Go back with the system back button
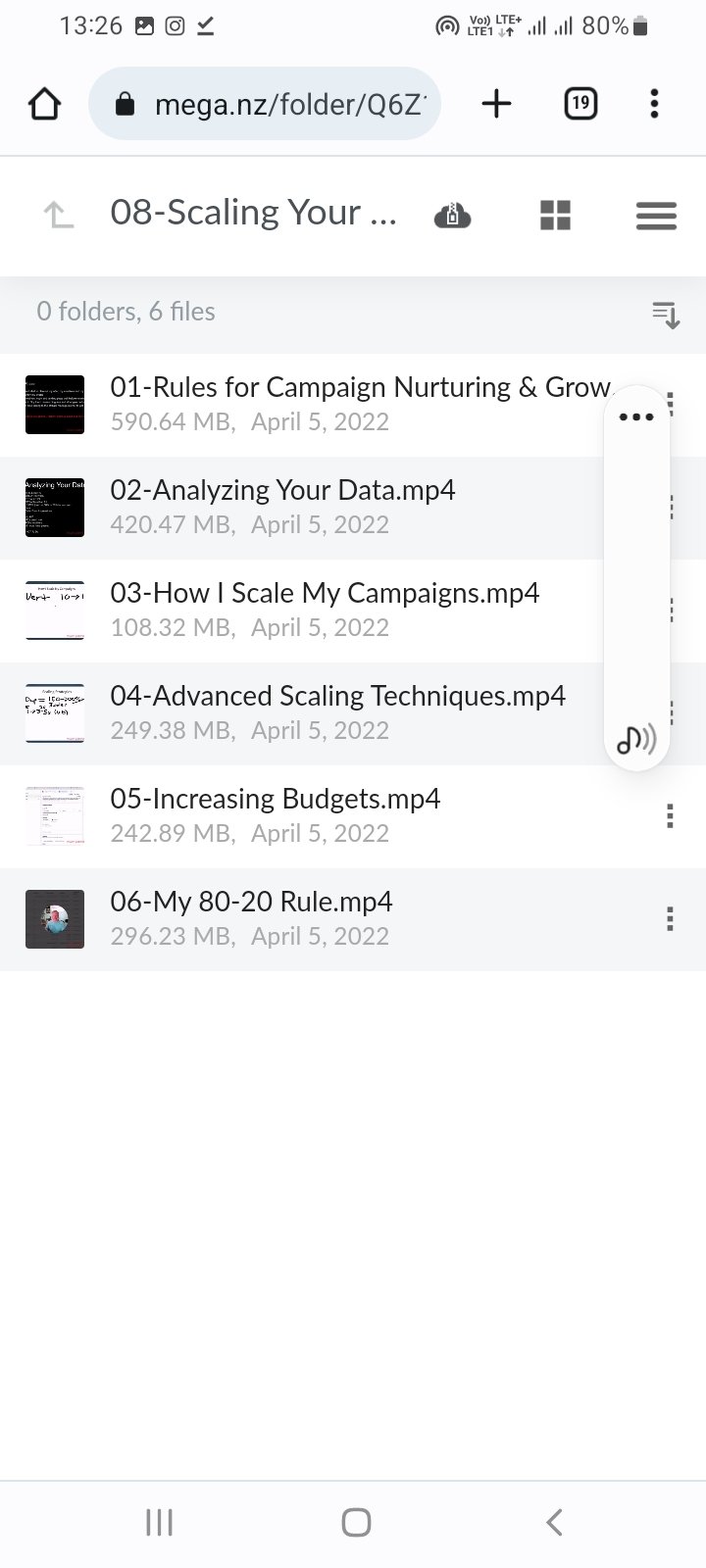 click(x=554, y=1522)
